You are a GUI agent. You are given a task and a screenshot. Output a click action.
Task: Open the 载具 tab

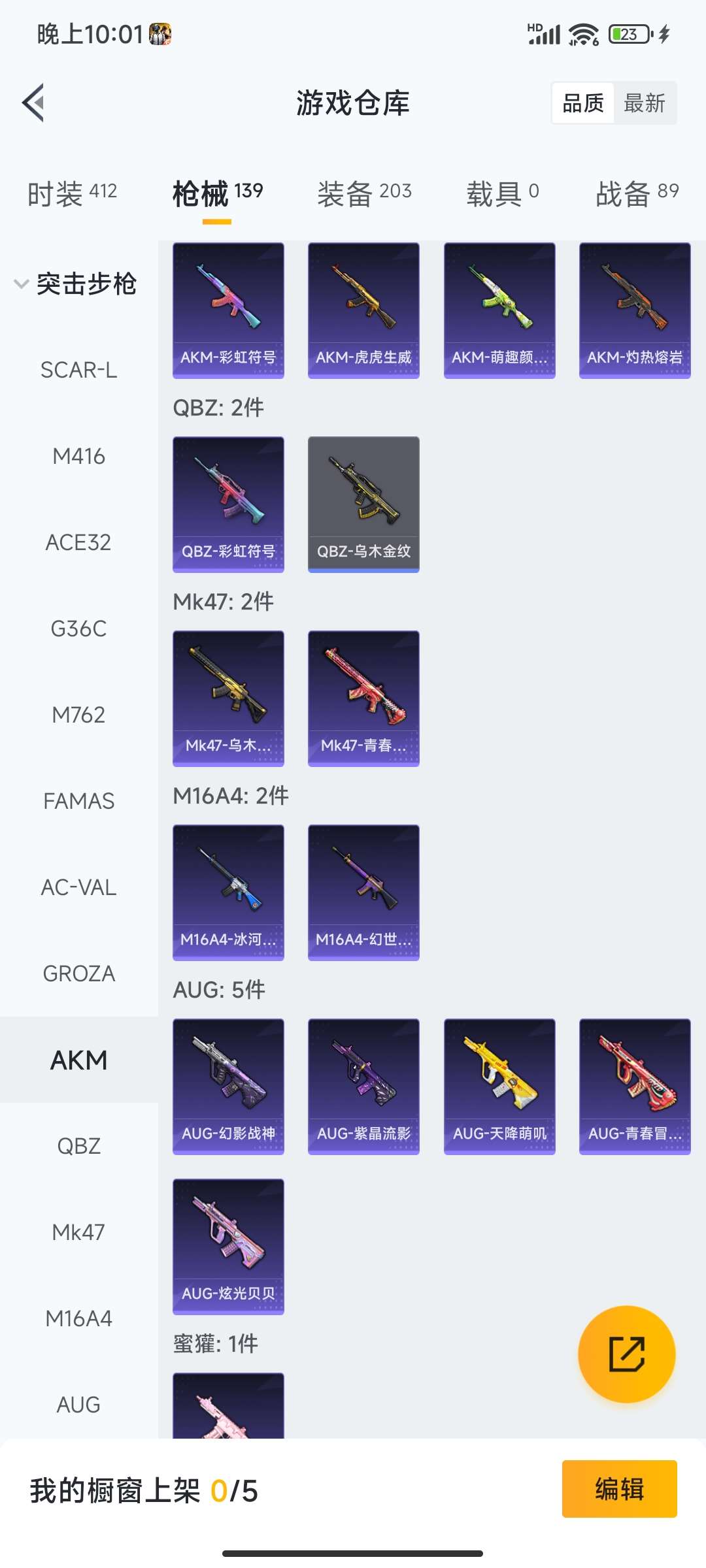coord(502,193)
